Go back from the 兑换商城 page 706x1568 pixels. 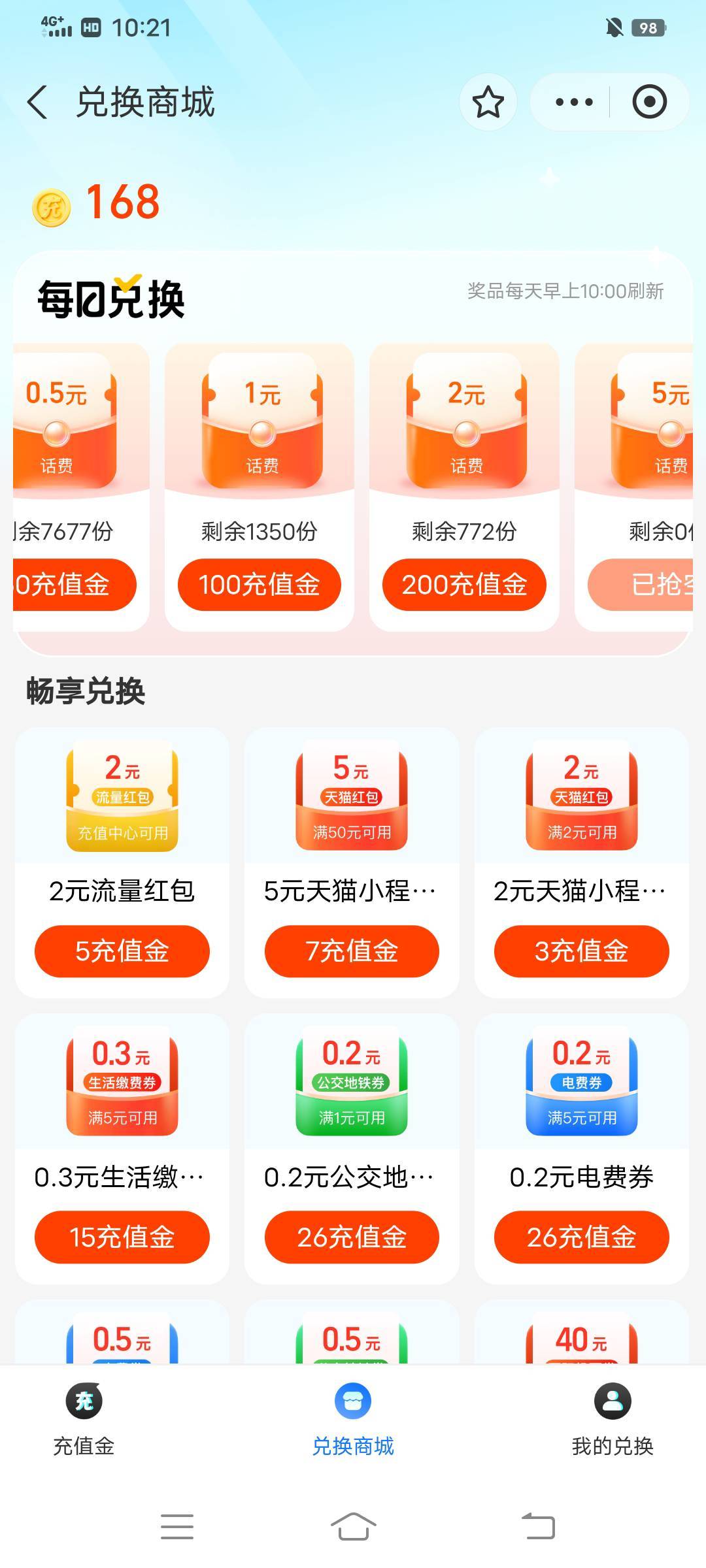(x=38, y=103)
